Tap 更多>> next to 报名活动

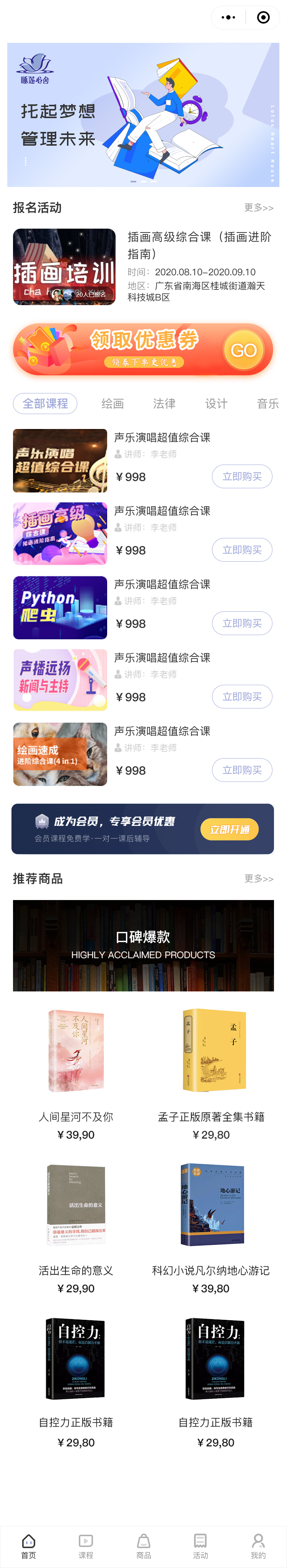point(258,208)
